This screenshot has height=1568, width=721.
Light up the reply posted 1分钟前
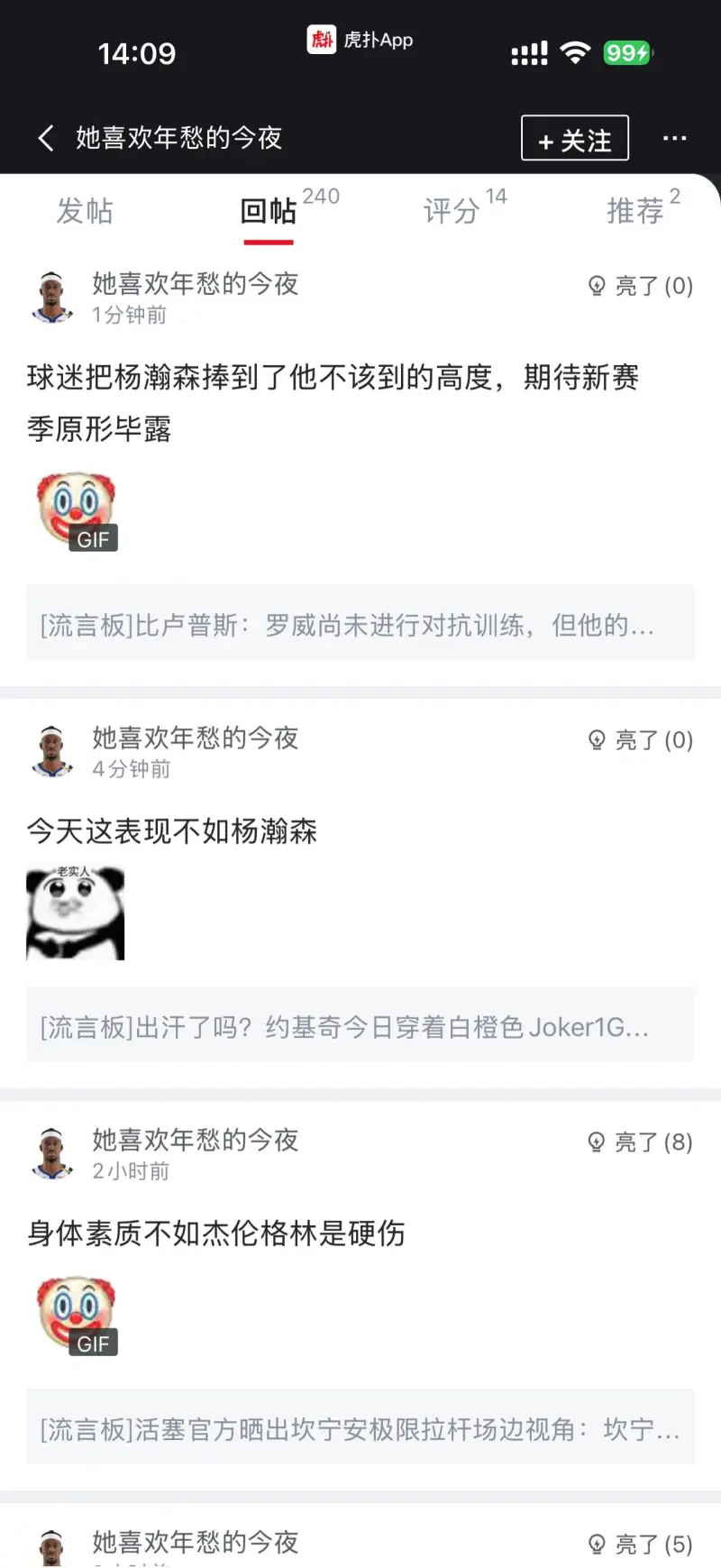click(641, 286)
